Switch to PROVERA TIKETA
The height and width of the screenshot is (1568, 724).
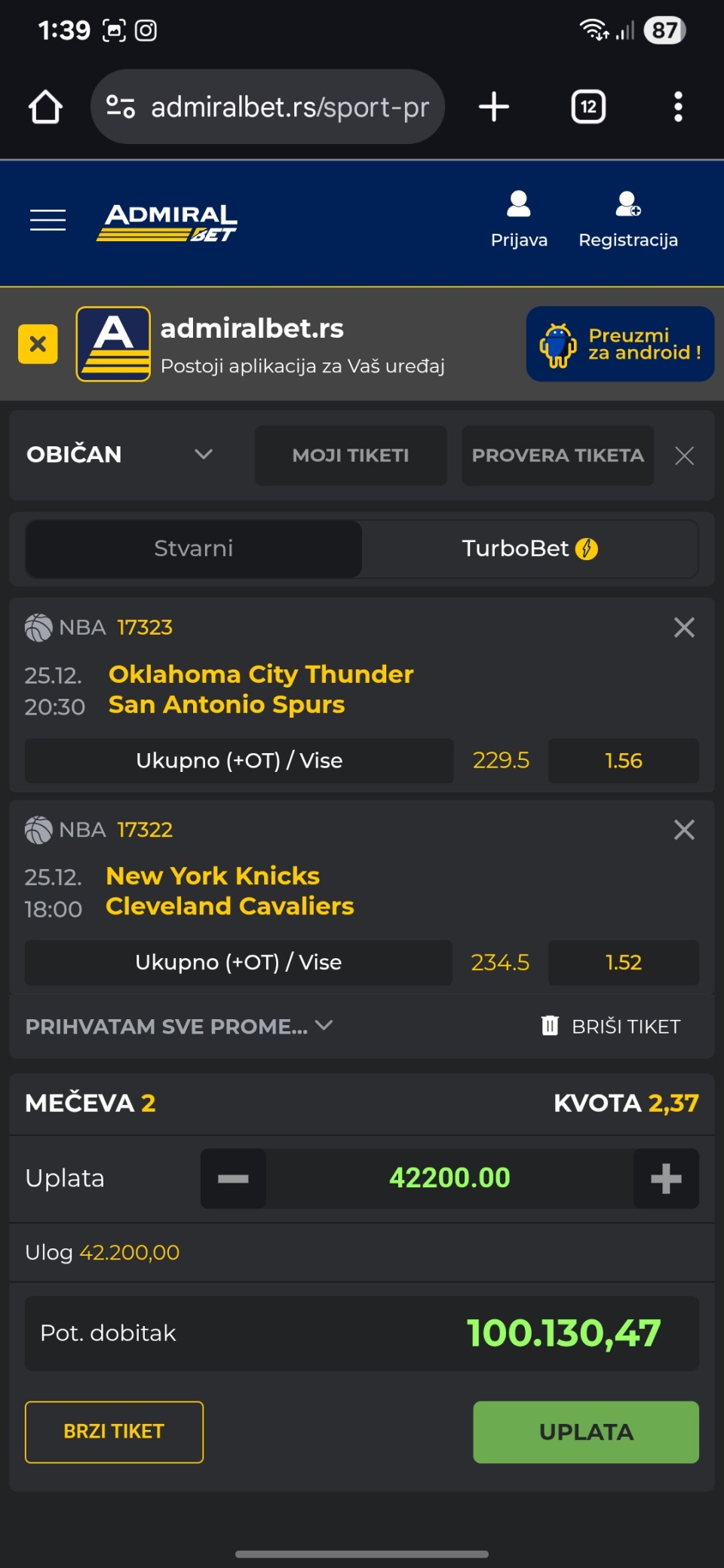coord(557,455)
